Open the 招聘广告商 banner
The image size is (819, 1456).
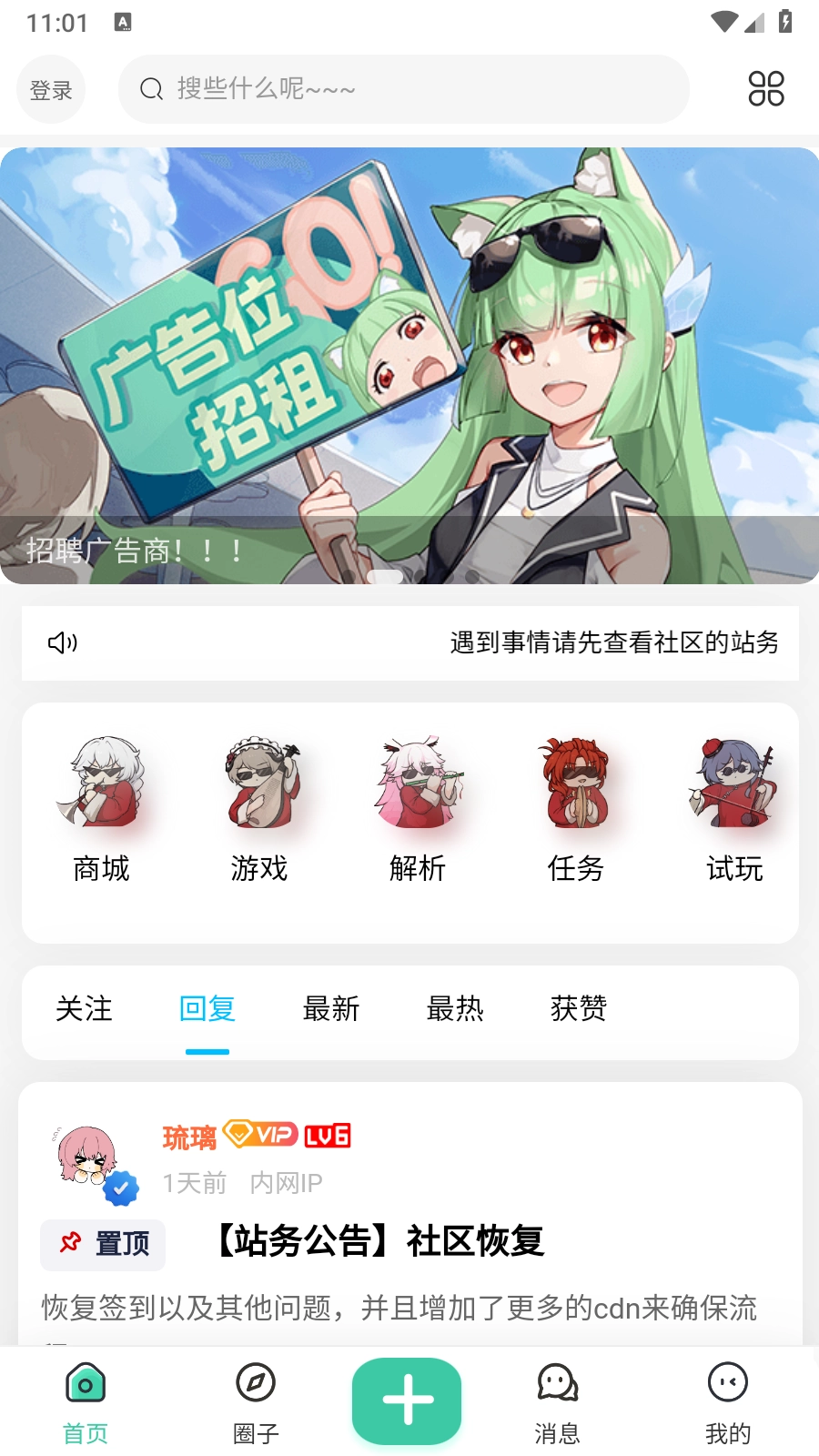coord(409,366)
